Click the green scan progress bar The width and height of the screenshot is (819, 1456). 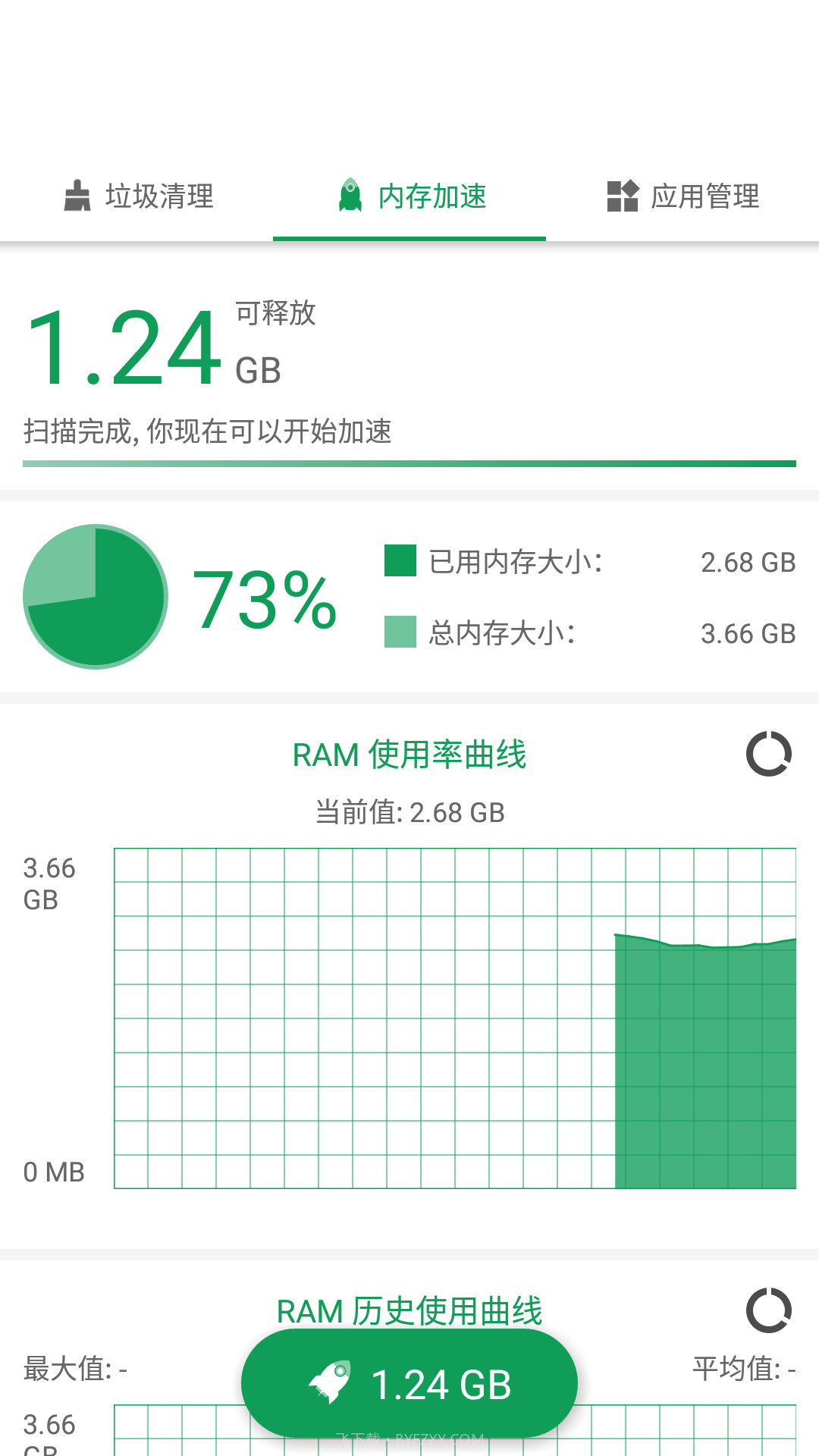tap(409, 463)
